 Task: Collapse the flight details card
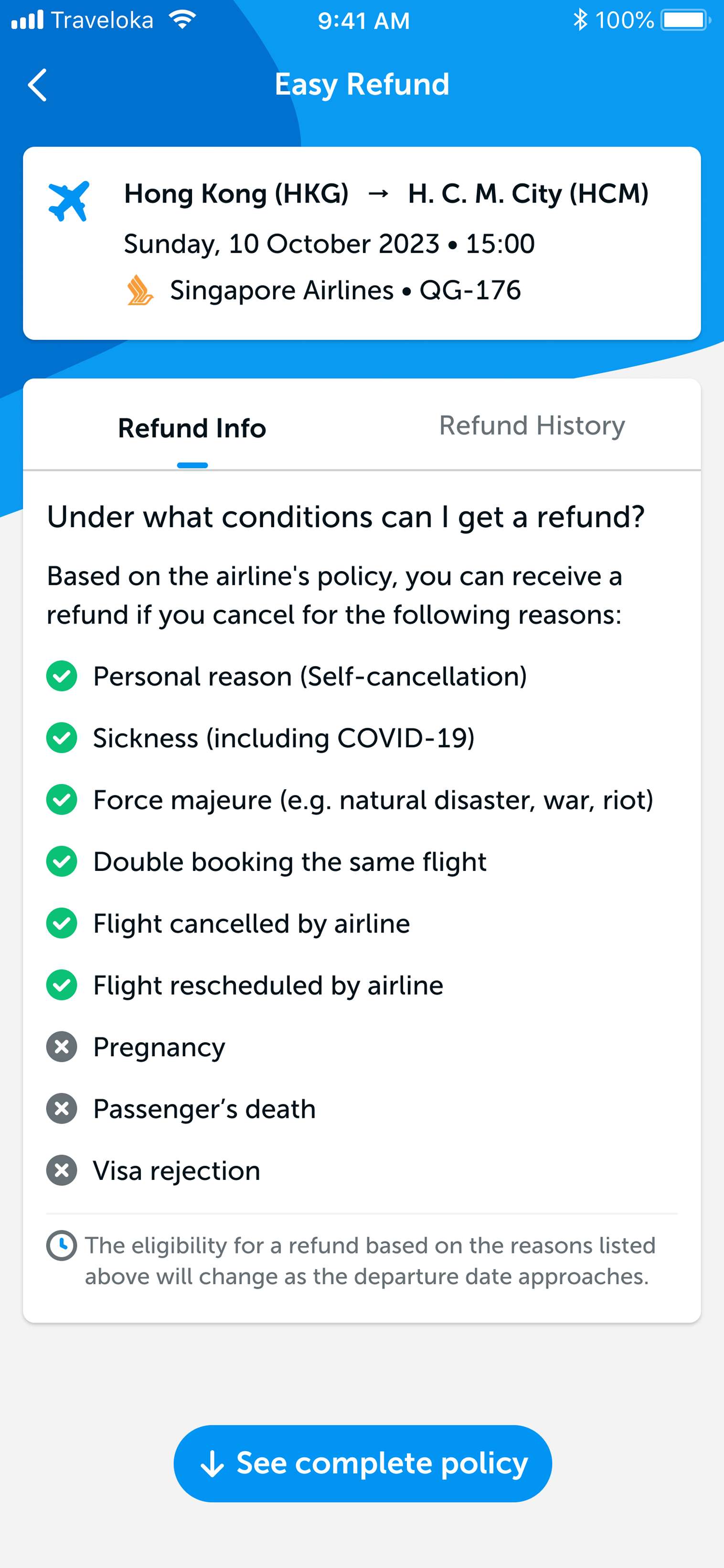point(362,241)
